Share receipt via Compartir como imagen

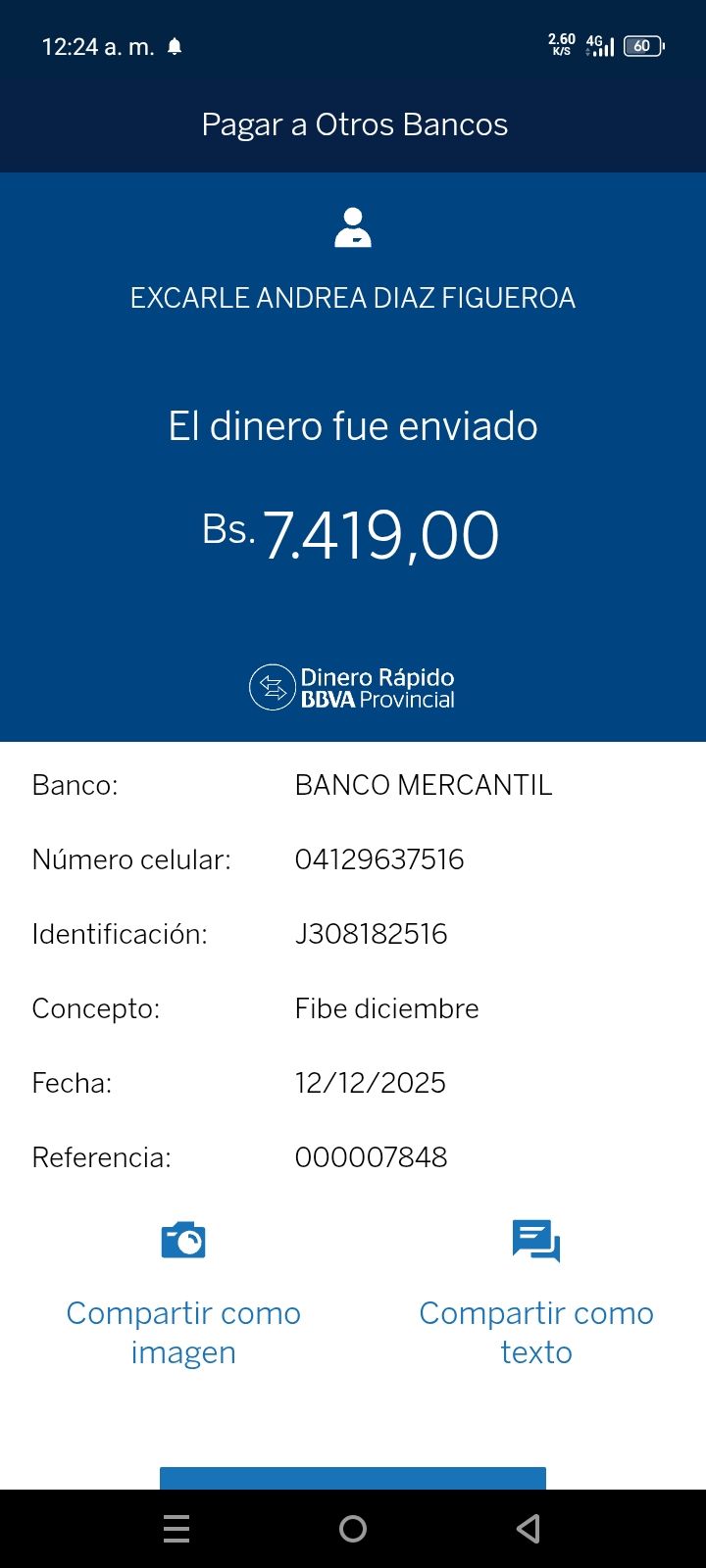point(183,1296)
